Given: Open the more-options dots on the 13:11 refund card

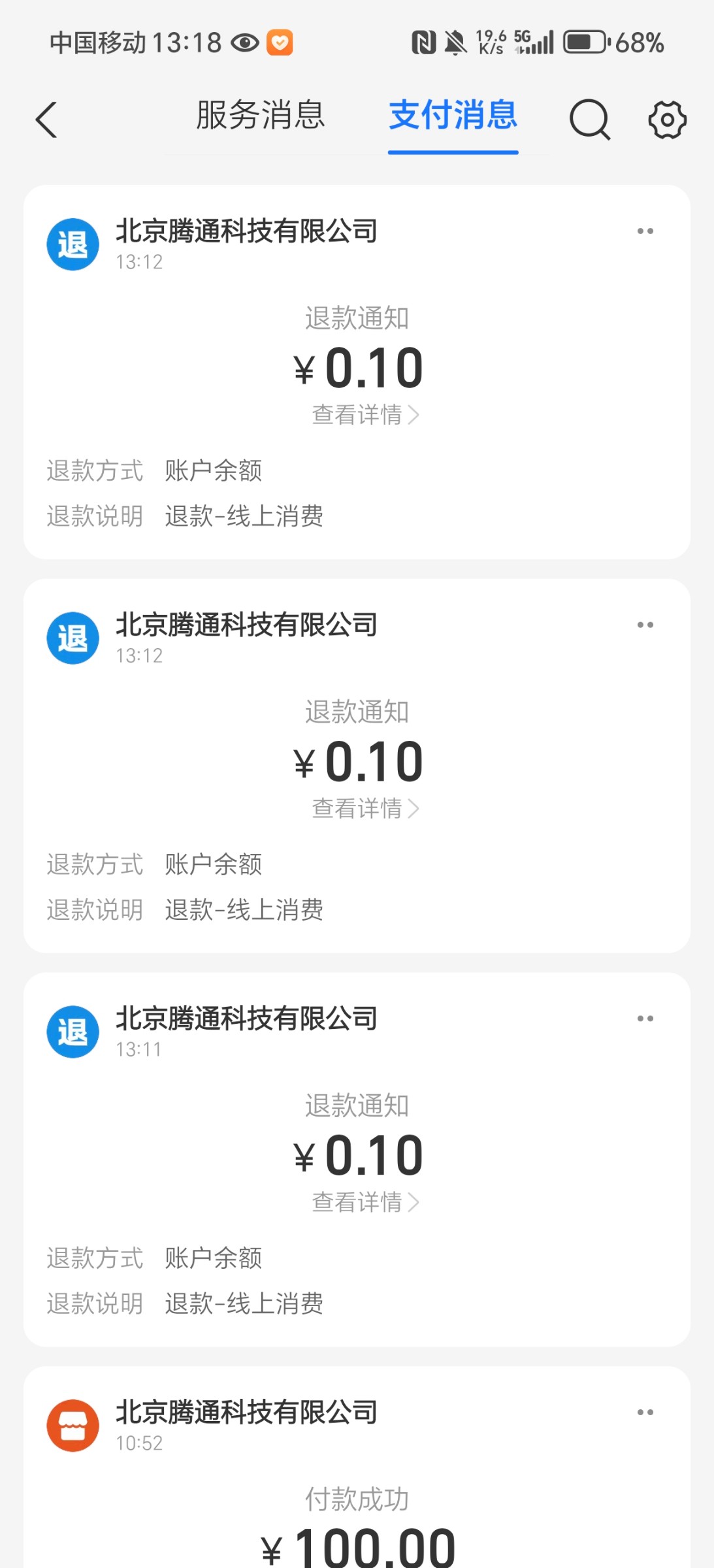Looking at the screenshot, I should click(645, 1019).
